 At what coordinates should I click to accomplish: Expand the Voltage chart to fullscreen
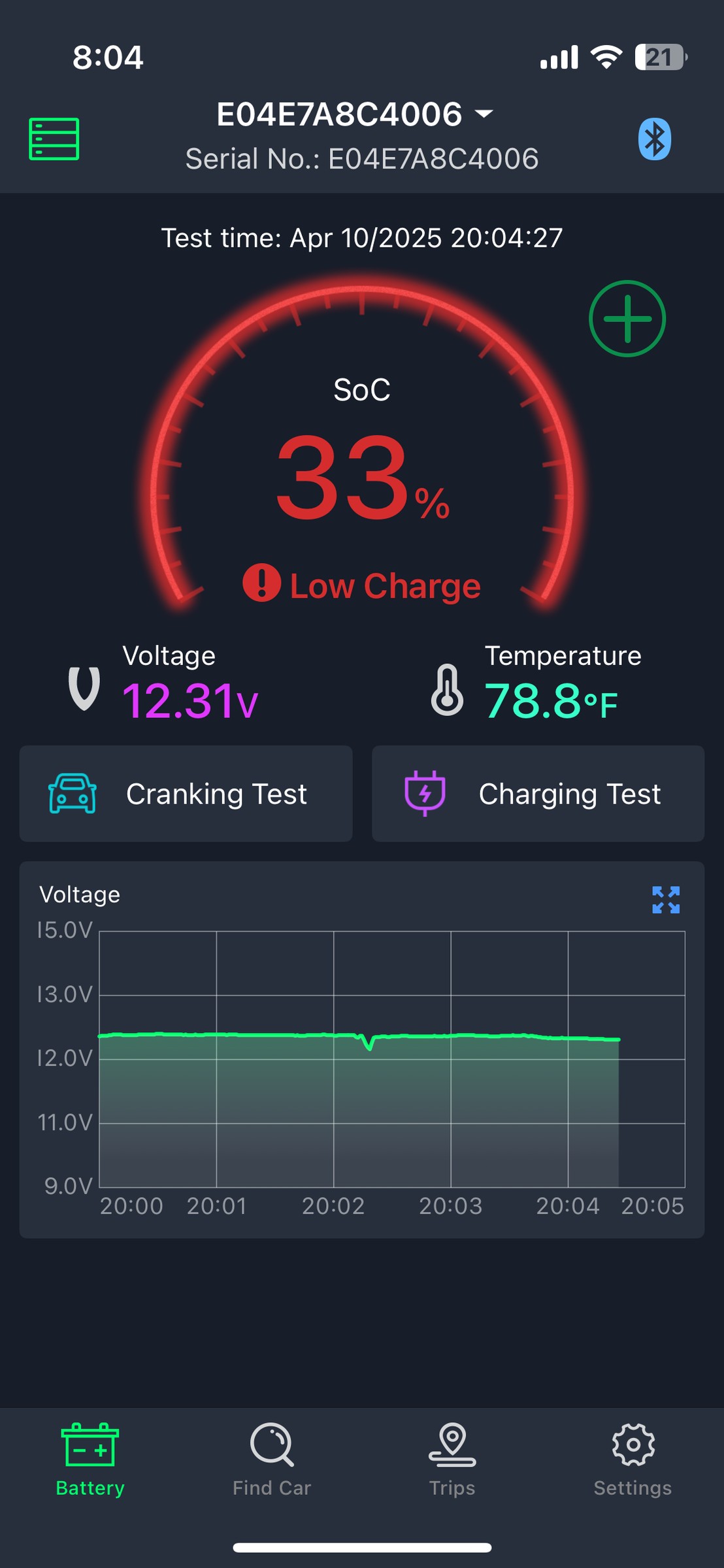coord(666,900)
